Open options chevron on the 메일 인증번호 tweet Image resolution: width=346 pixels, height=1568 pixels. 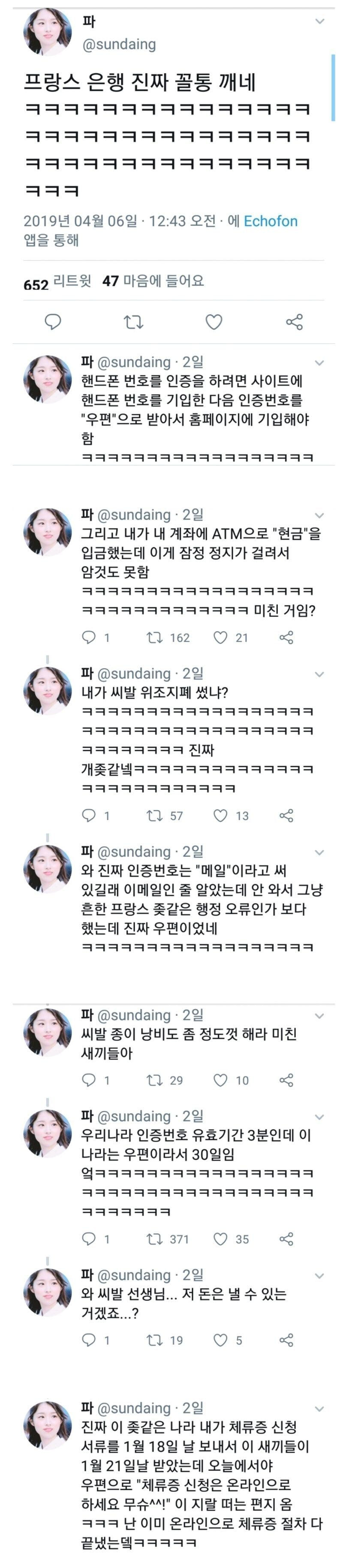click(x=320, y=852)
